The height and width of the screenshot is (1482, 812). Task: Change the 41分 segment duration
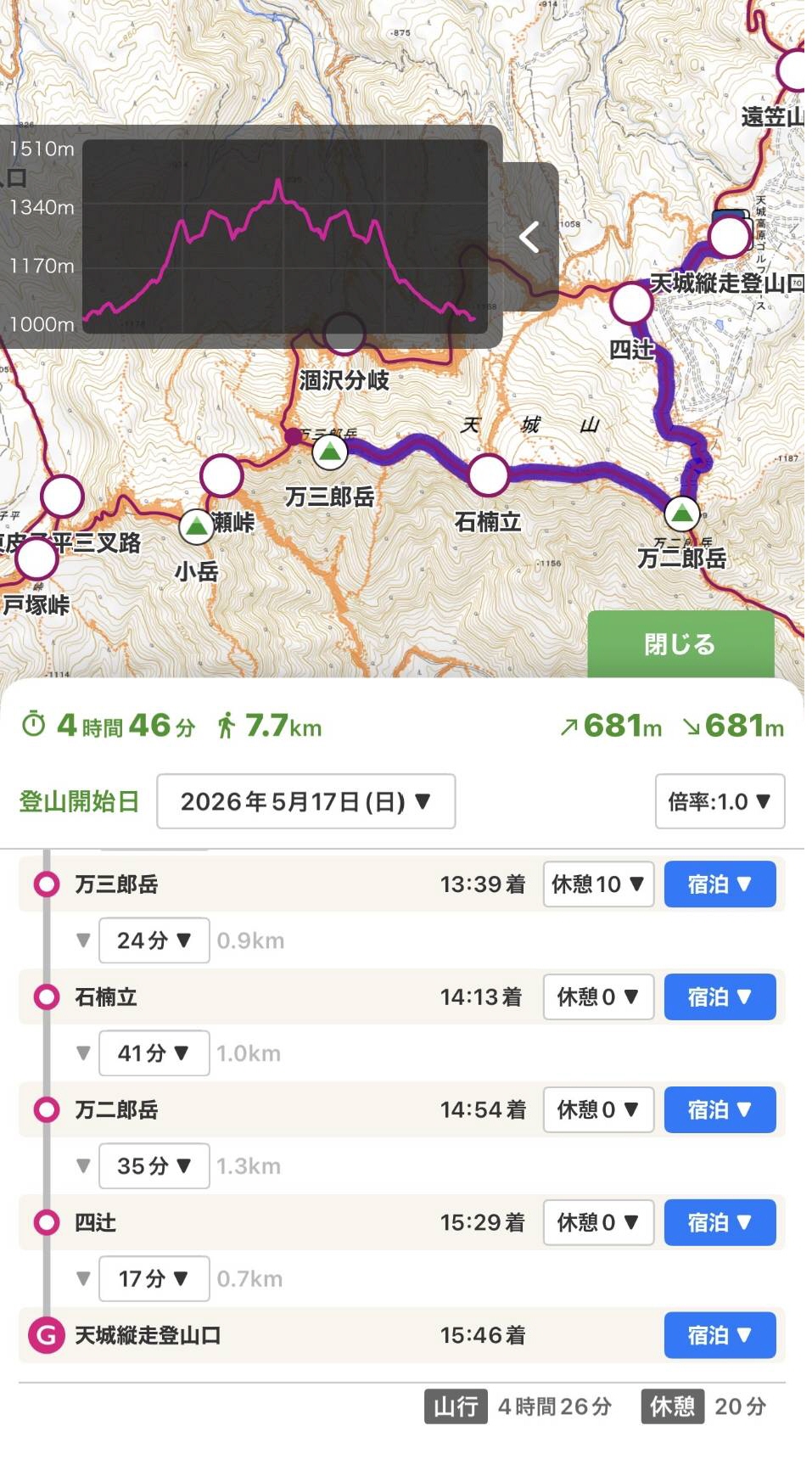tap(154, 1053)
